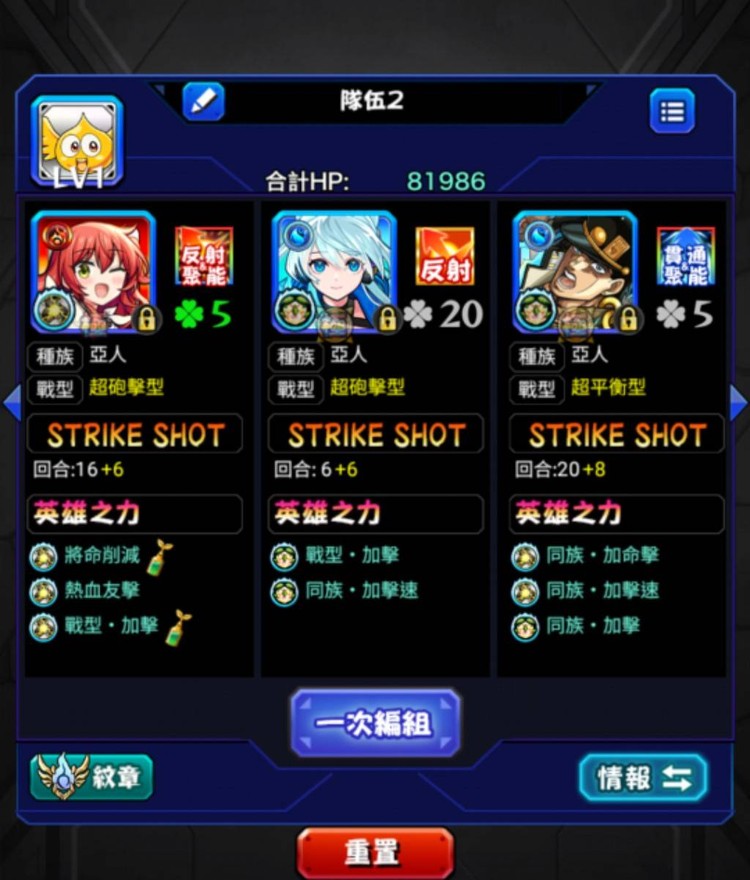Click the bottle icon next to 將命削減
Viewport: 750px width, 880px height.
point(159,557)
